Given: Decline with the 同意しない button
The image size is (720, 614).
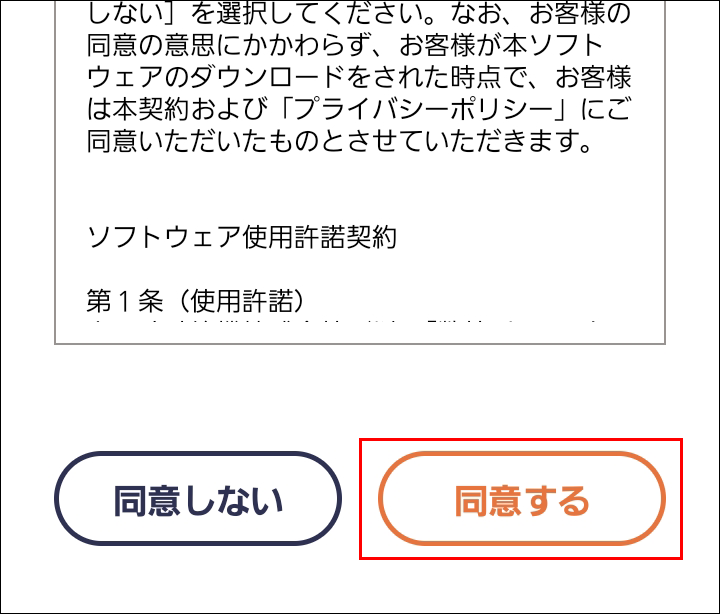Looking at the screenshot, I should tap(198, 499).
